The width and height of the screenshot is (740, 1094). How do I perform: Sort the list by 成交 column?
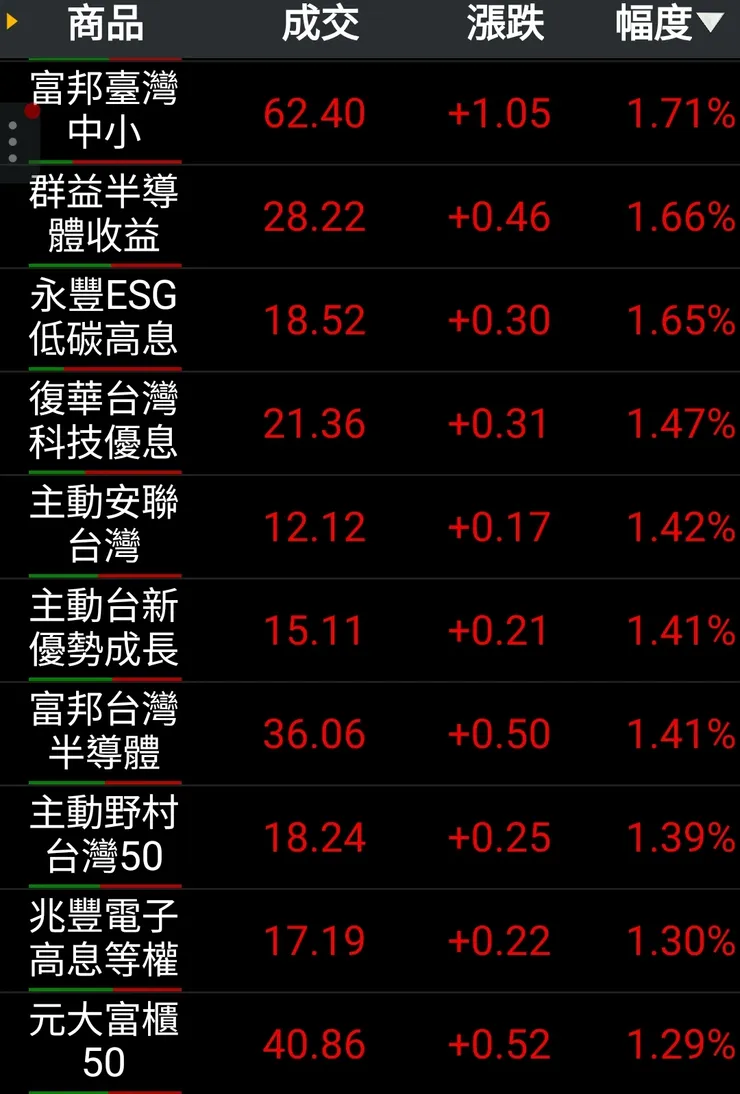[320, 25]
